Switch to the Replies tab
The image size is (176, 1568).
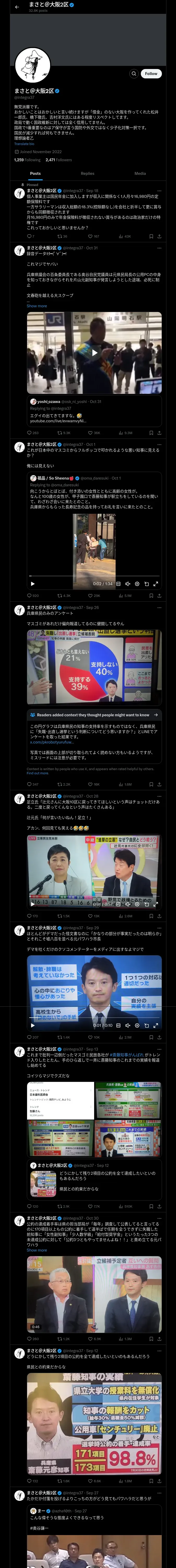tap(87, 174)
